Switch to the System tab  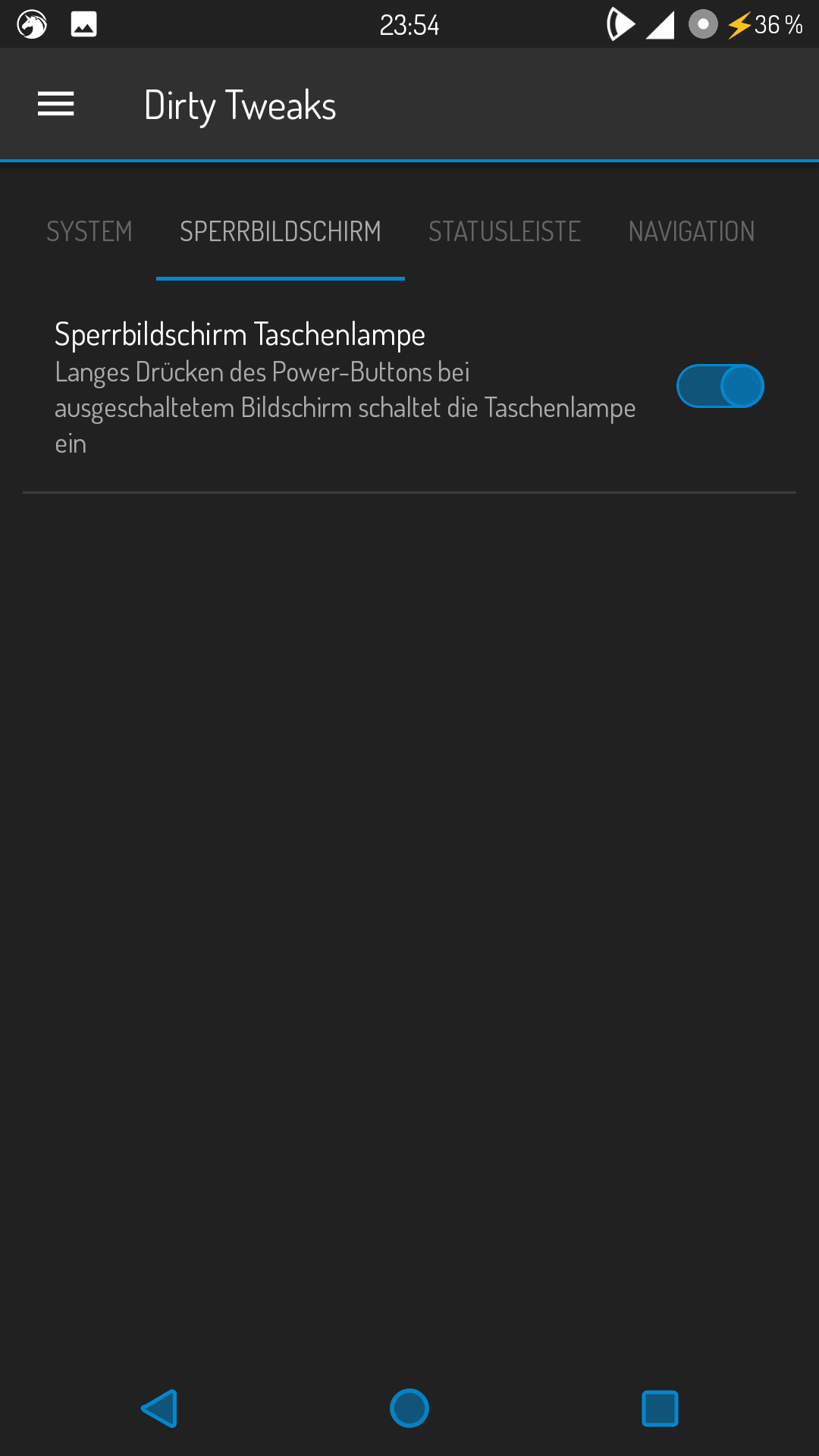pyautogui.click(x=89, y=231)
